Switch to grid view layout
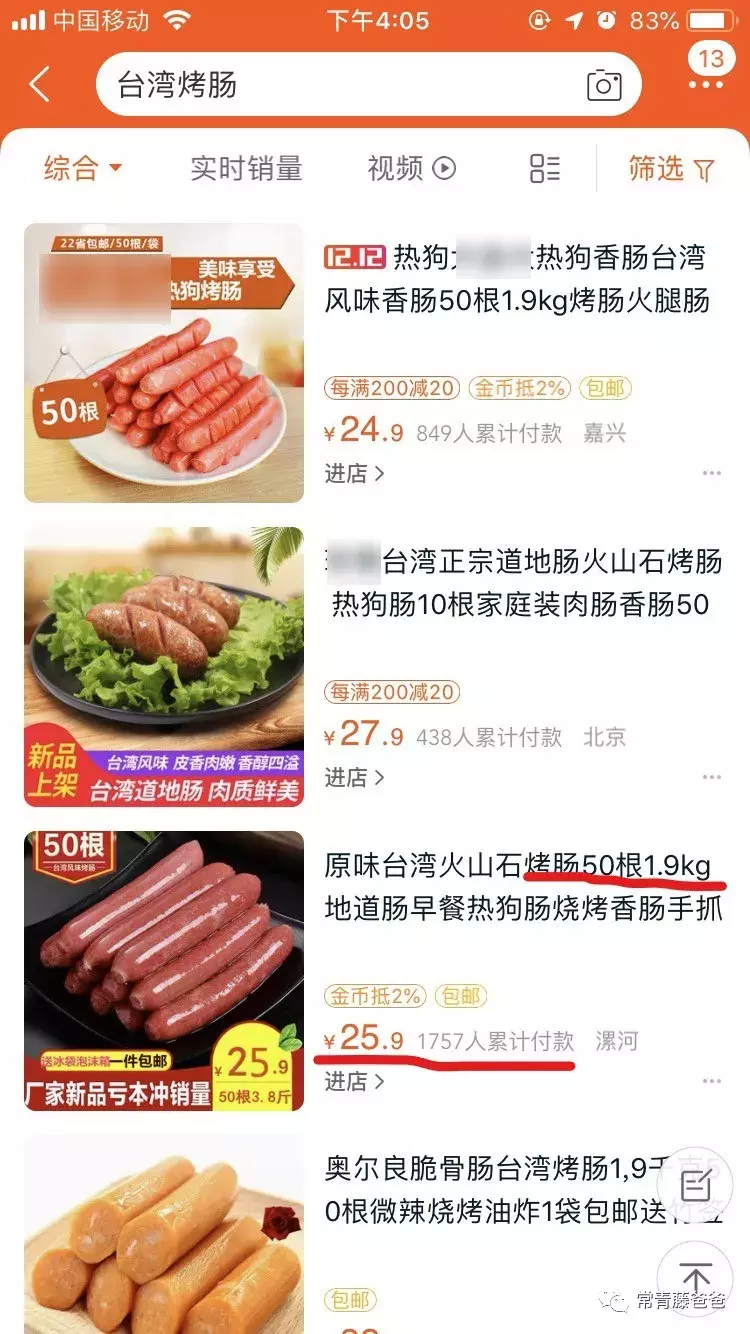The image size is (750, 1334). 546,170
